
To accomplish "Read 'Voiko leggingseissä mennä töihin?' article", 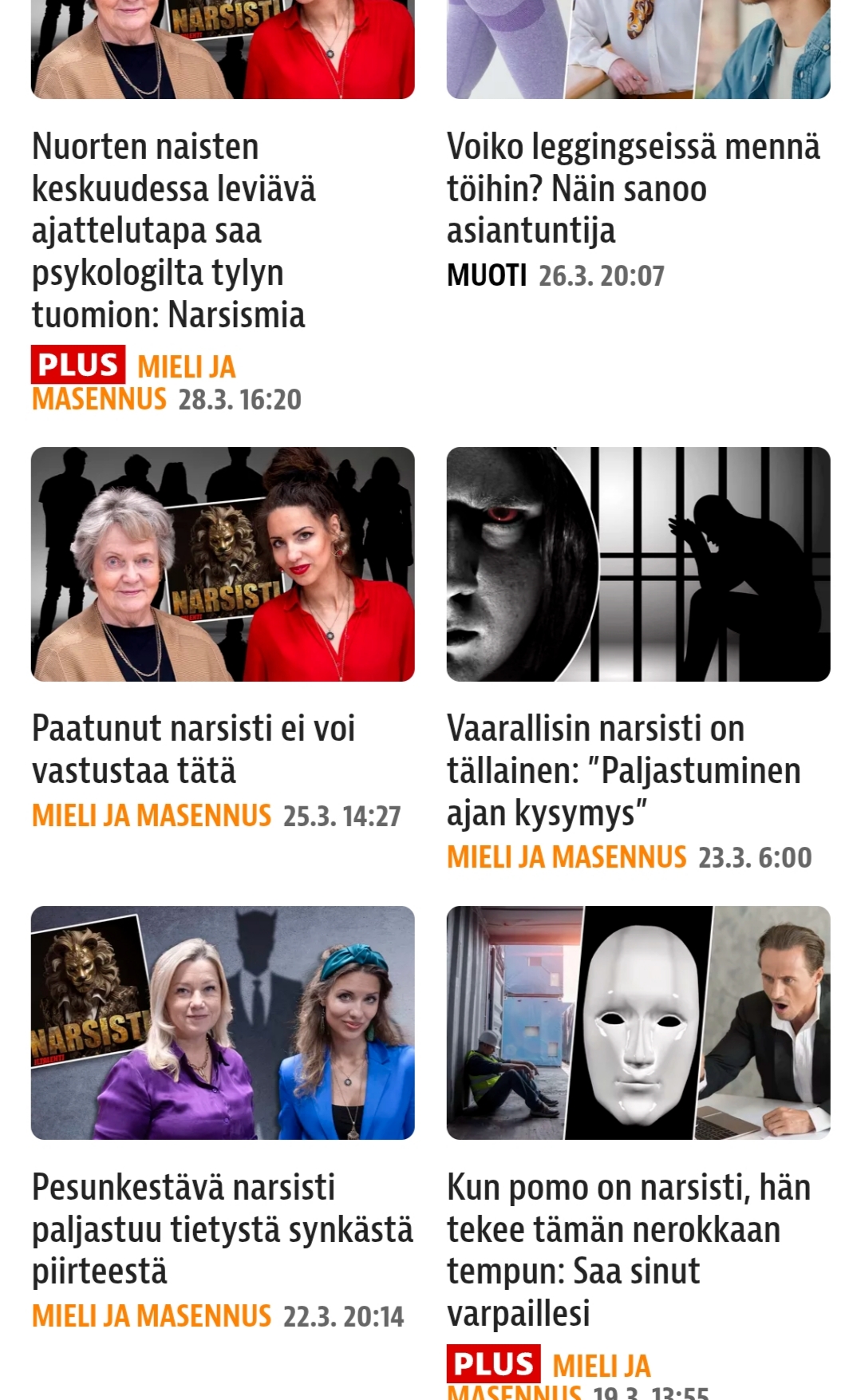I will 633,188.
